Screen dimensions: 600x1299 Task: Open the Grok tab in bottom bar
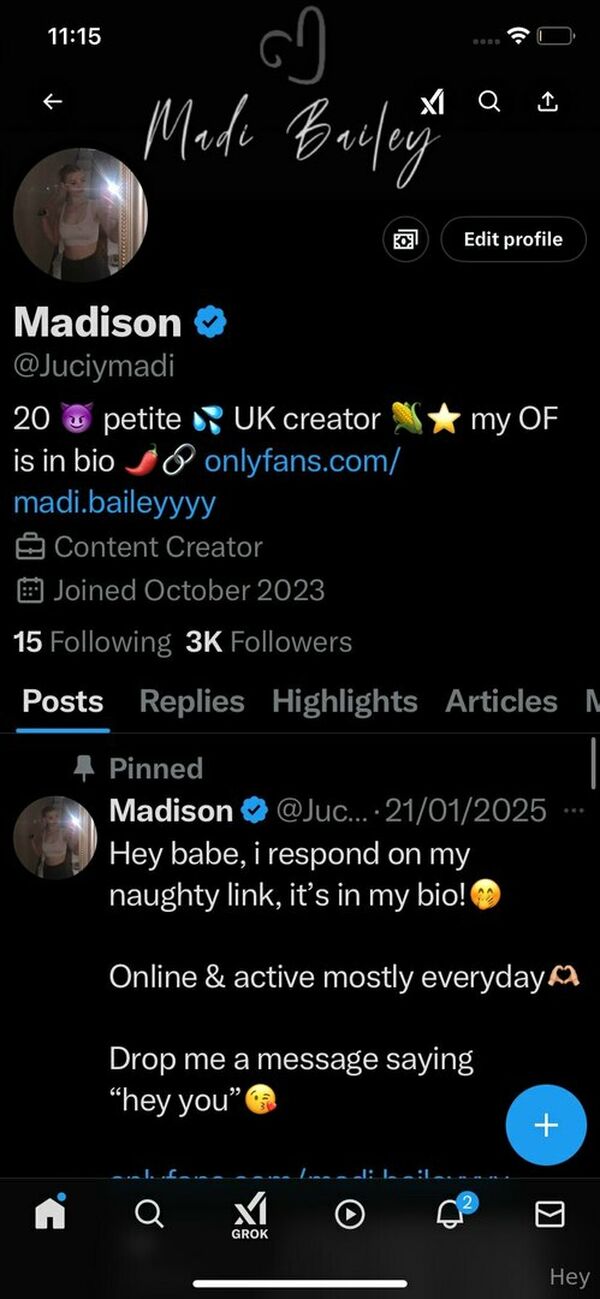[x=249, y=1217]
